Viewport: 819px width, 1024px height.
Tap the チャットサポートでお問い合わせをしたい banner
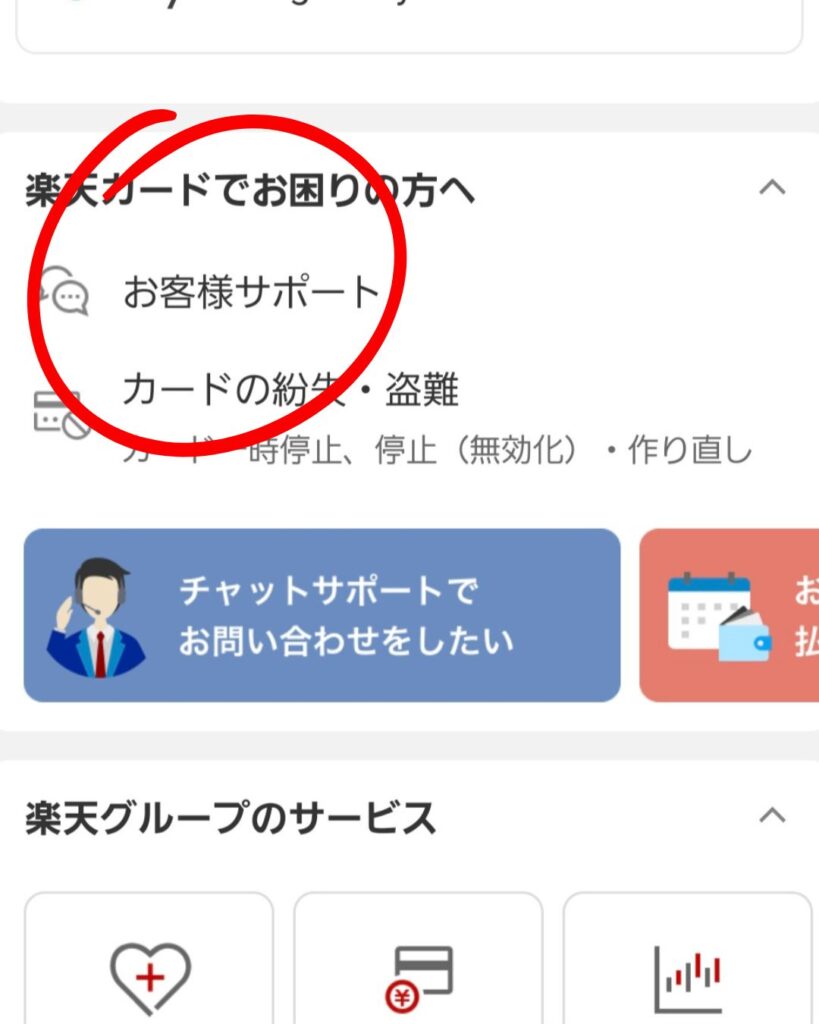322,614
